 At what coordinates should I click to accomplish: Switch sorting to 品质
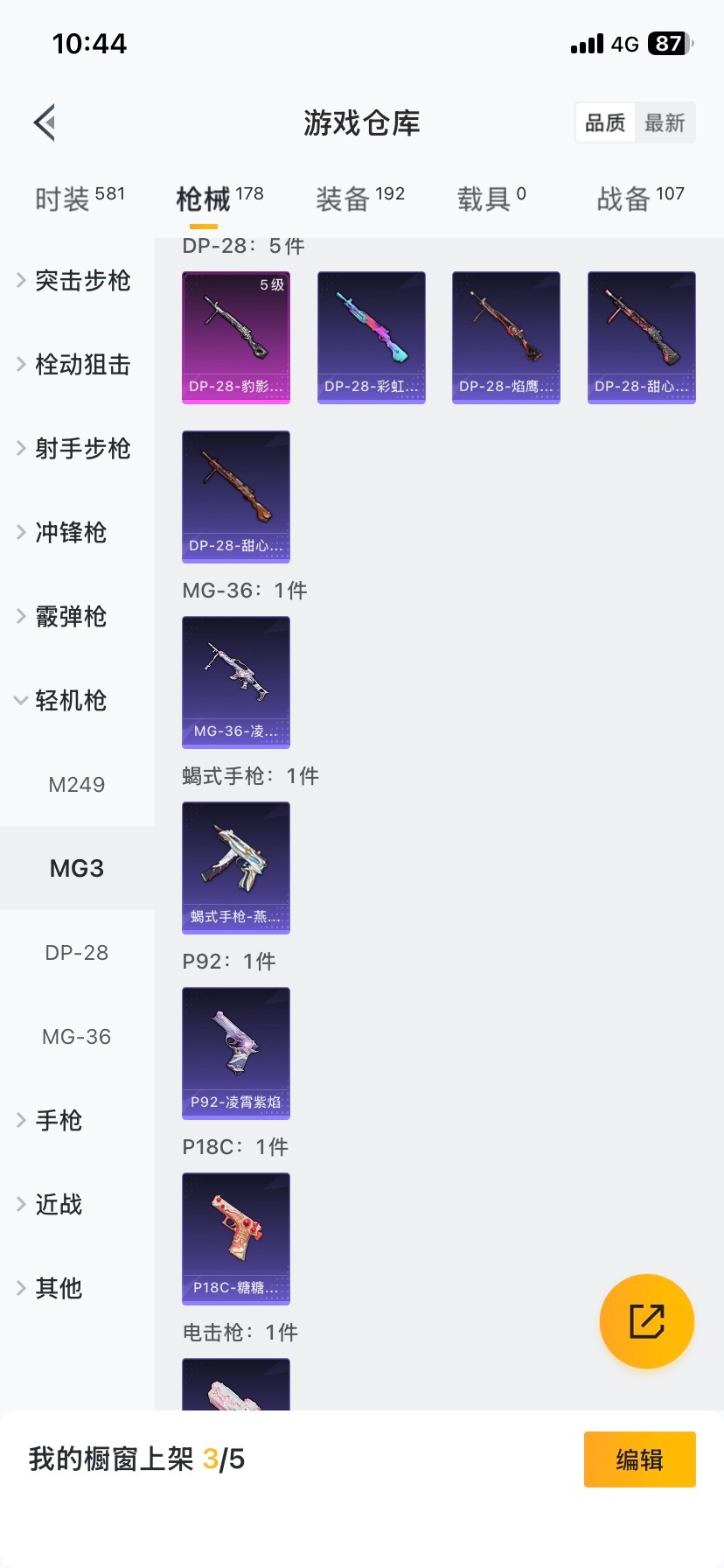605,122
